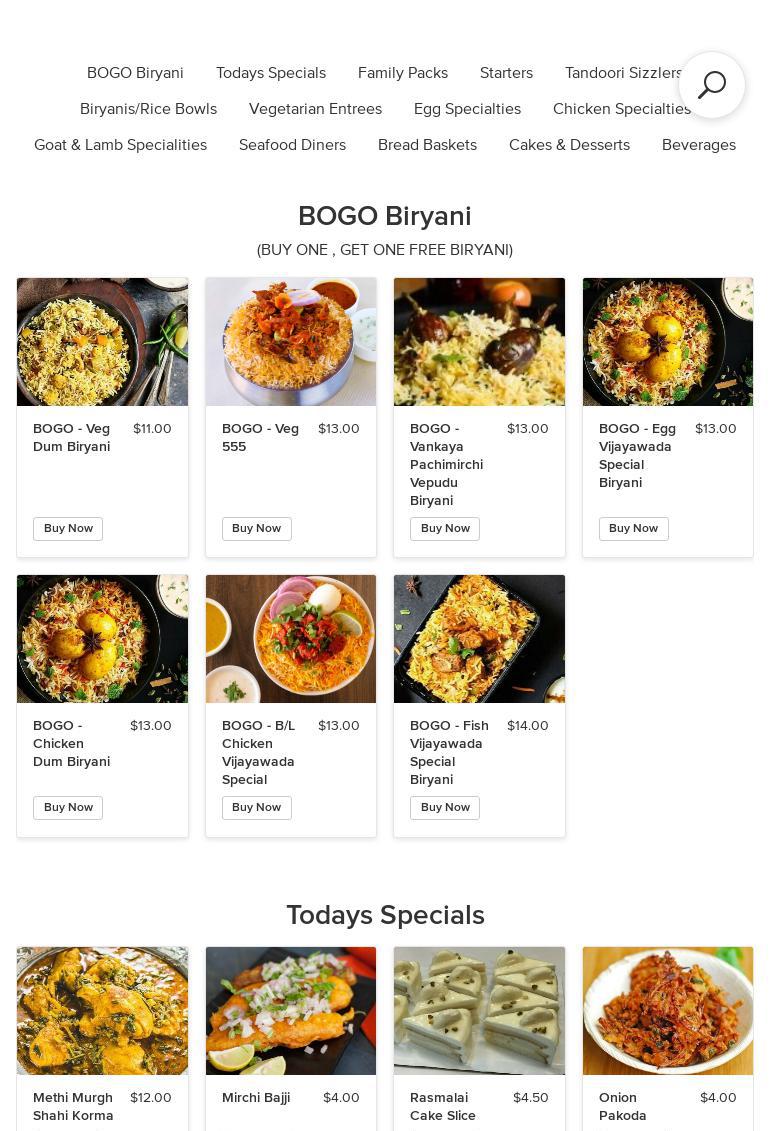Buy BOGO - Vankaya Pachimirchi Vepudu Biryani

click(445, 529)
